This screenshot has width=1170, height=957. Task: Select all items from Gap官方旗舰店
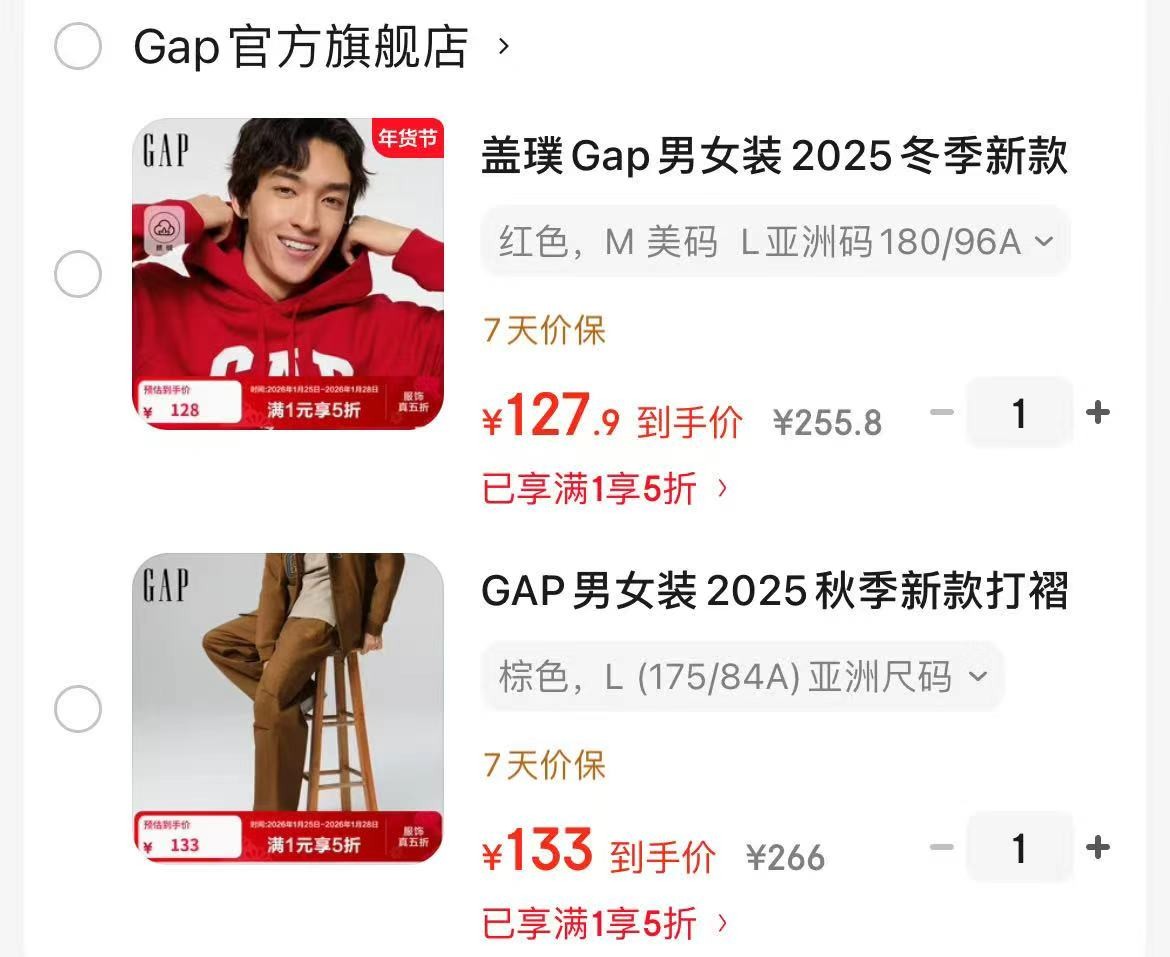(77, 46)
